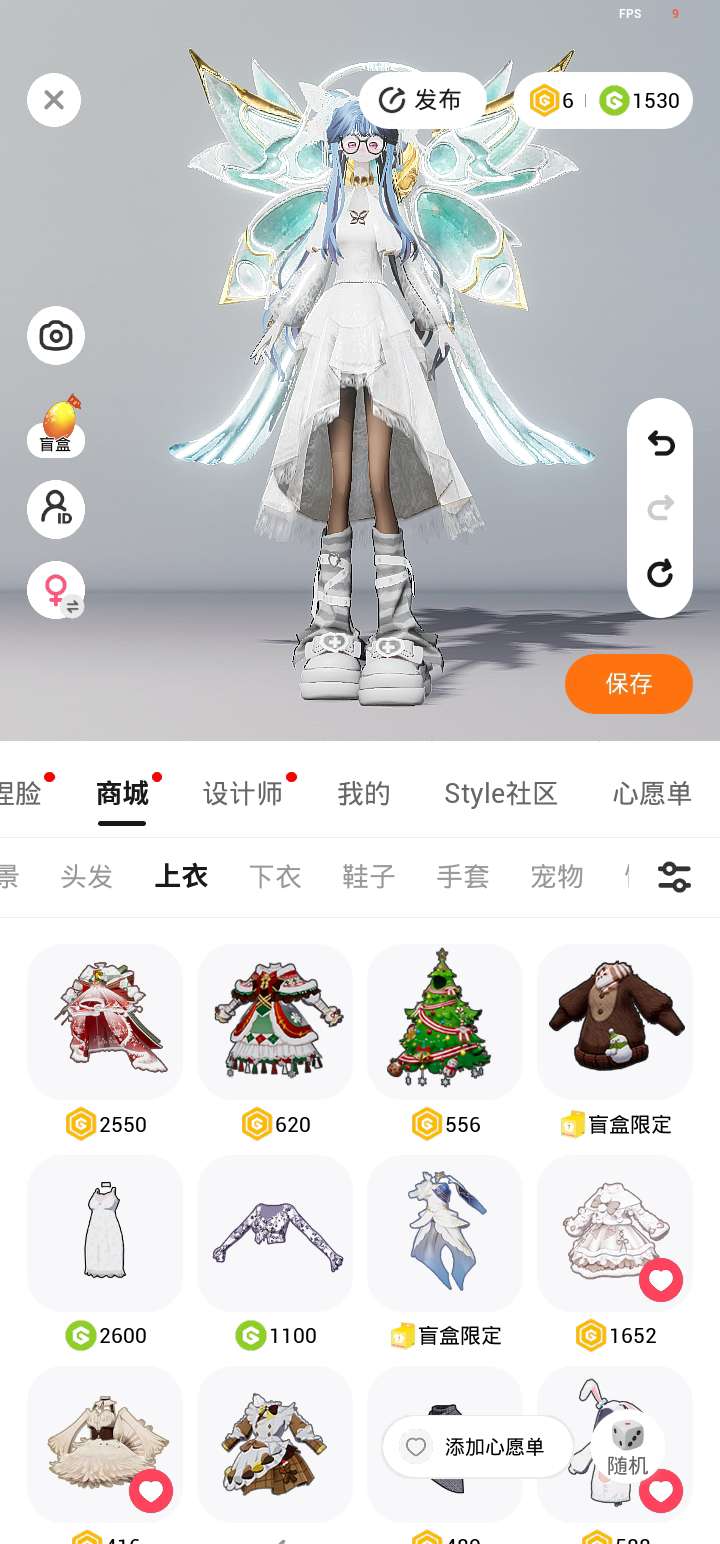Switch to the 我的 tab
This screenshot has height=1544, width=720.
[364, 794]
